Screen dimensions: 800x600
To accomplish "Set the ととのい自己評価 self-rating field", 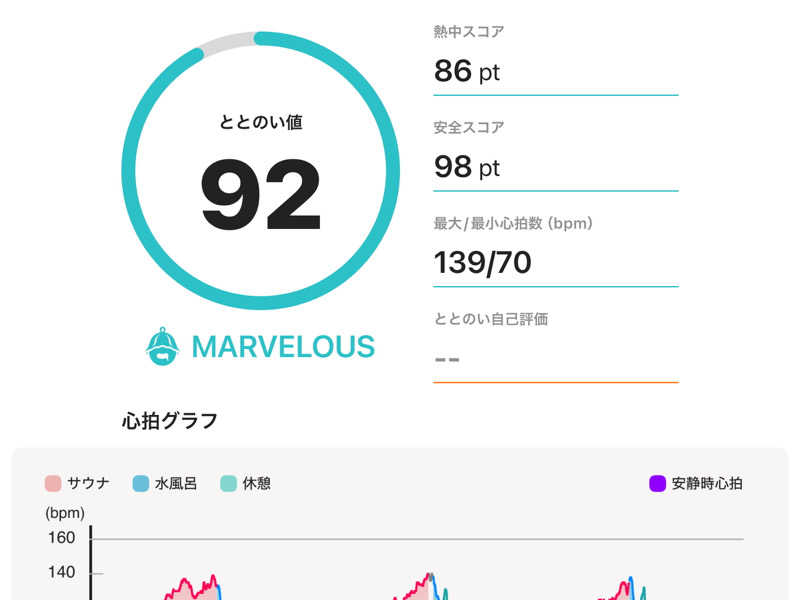I will coord(555,358).
